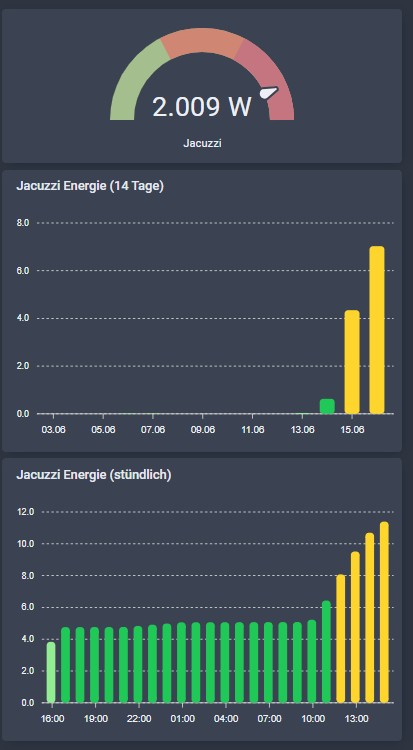Tap the 15.06 bar in the 14 Tage chart
Image resolution: width=413 pixels, height=750 pixels.
point(352,362)
